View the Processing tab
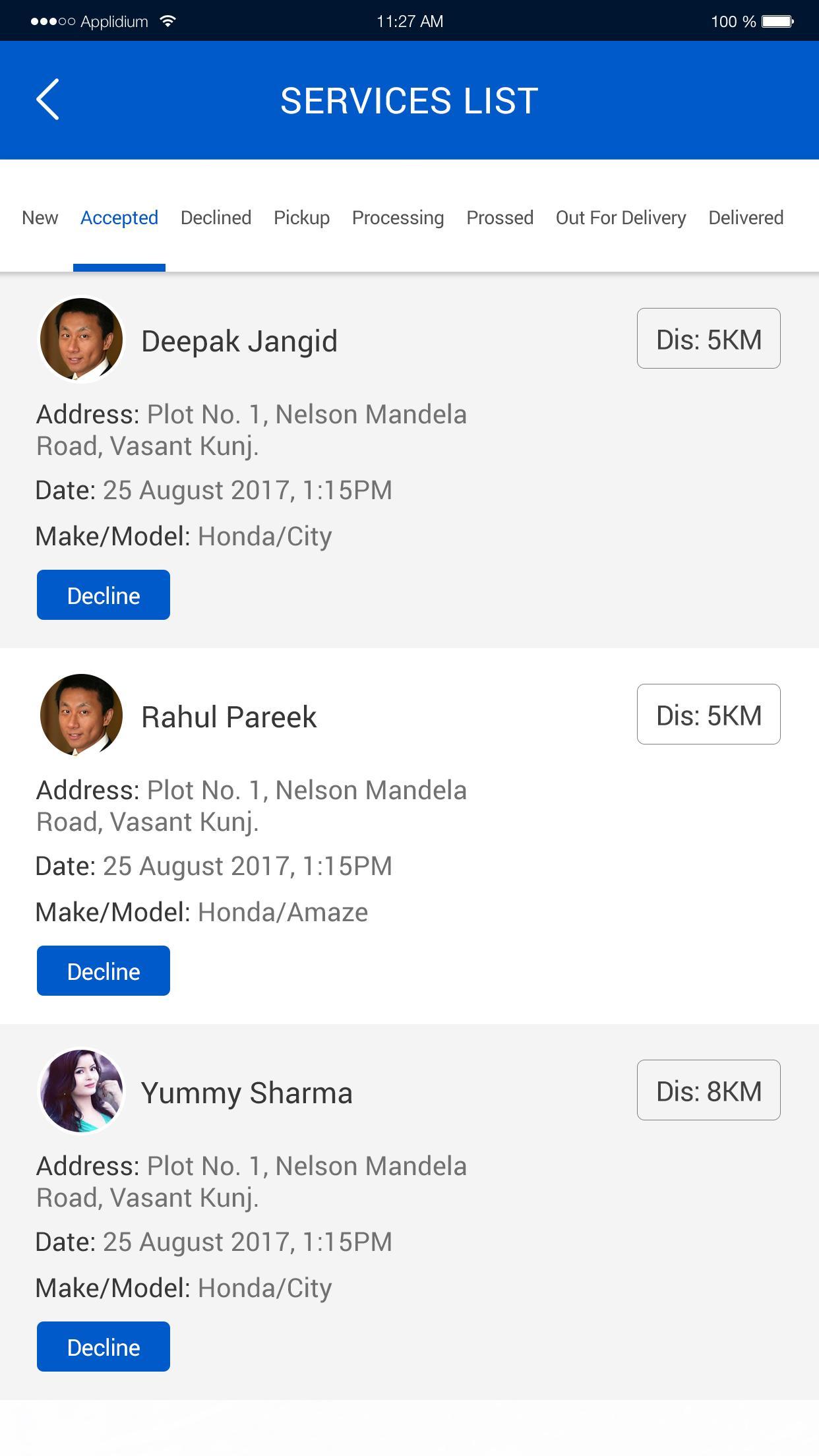819x1456 pixels. [398, 218]
